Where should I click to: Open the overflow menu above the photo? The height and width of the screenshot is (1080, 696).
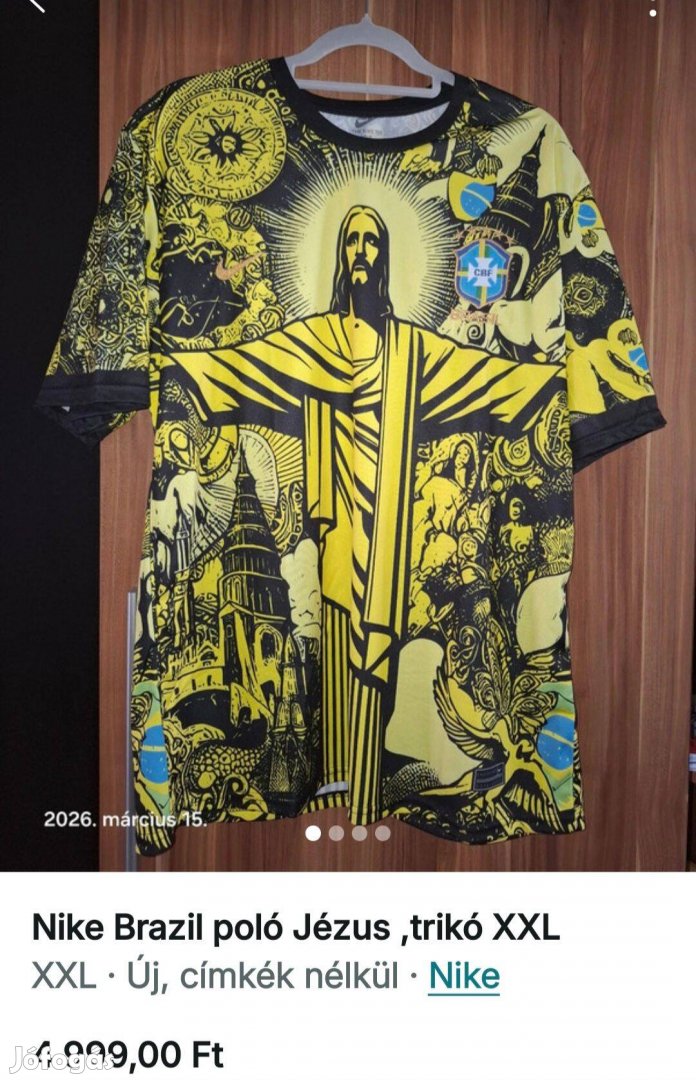coord(654,10)
